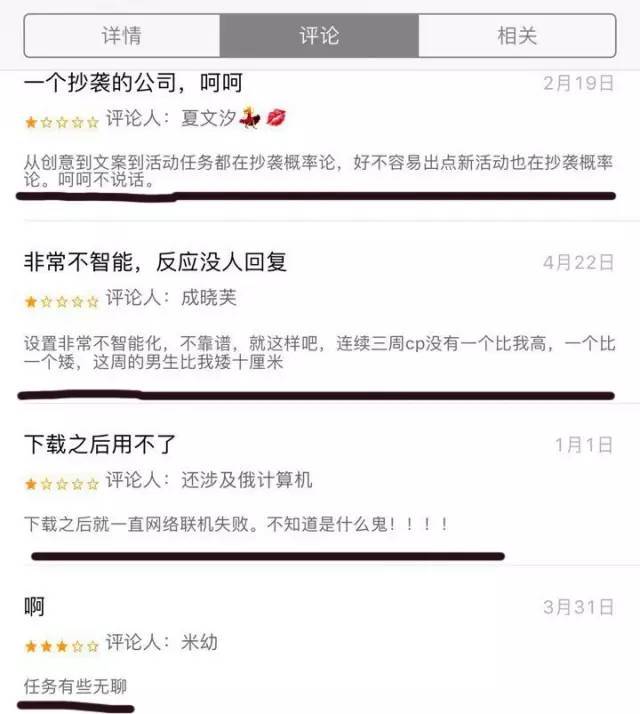The width and height of the screenshot is (640, 714).
Task: Open the 相关 tab
Action: pyautogui.click(x=517, y=36)
